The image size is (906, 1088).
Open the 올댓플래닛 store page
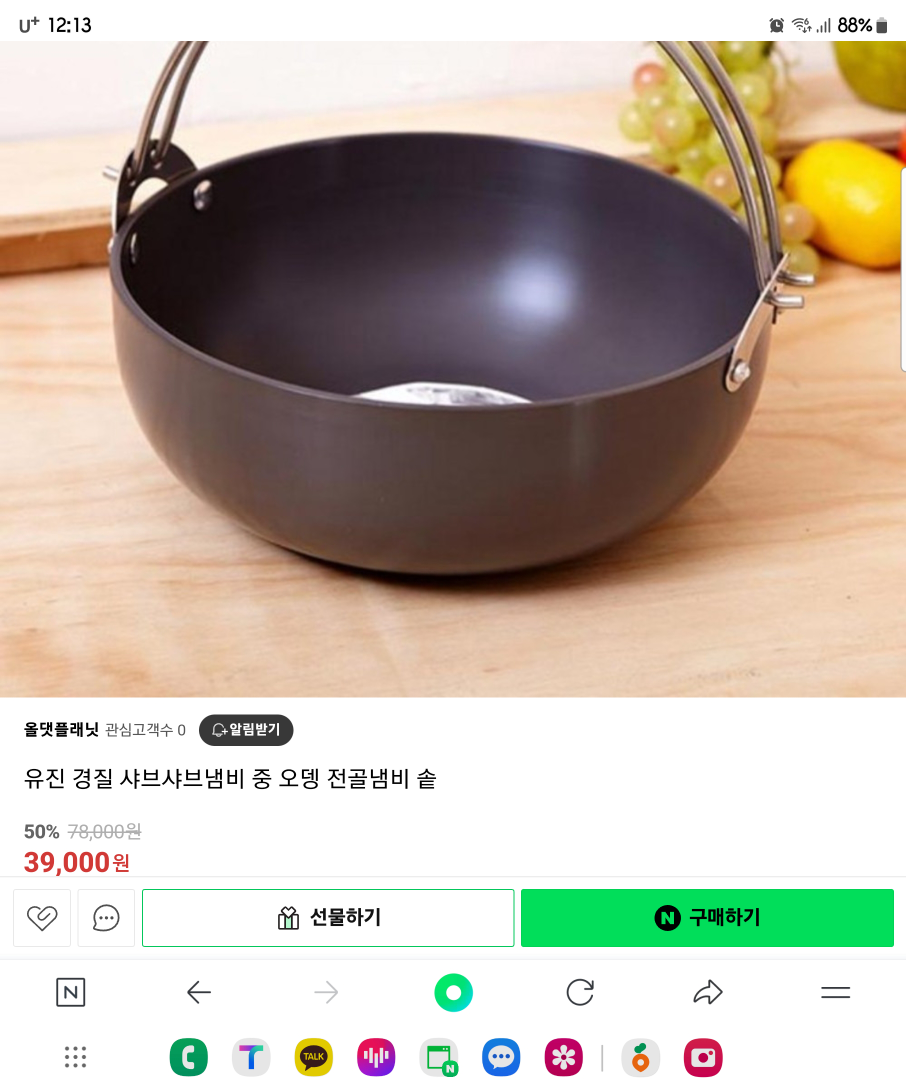click(61, 730)
